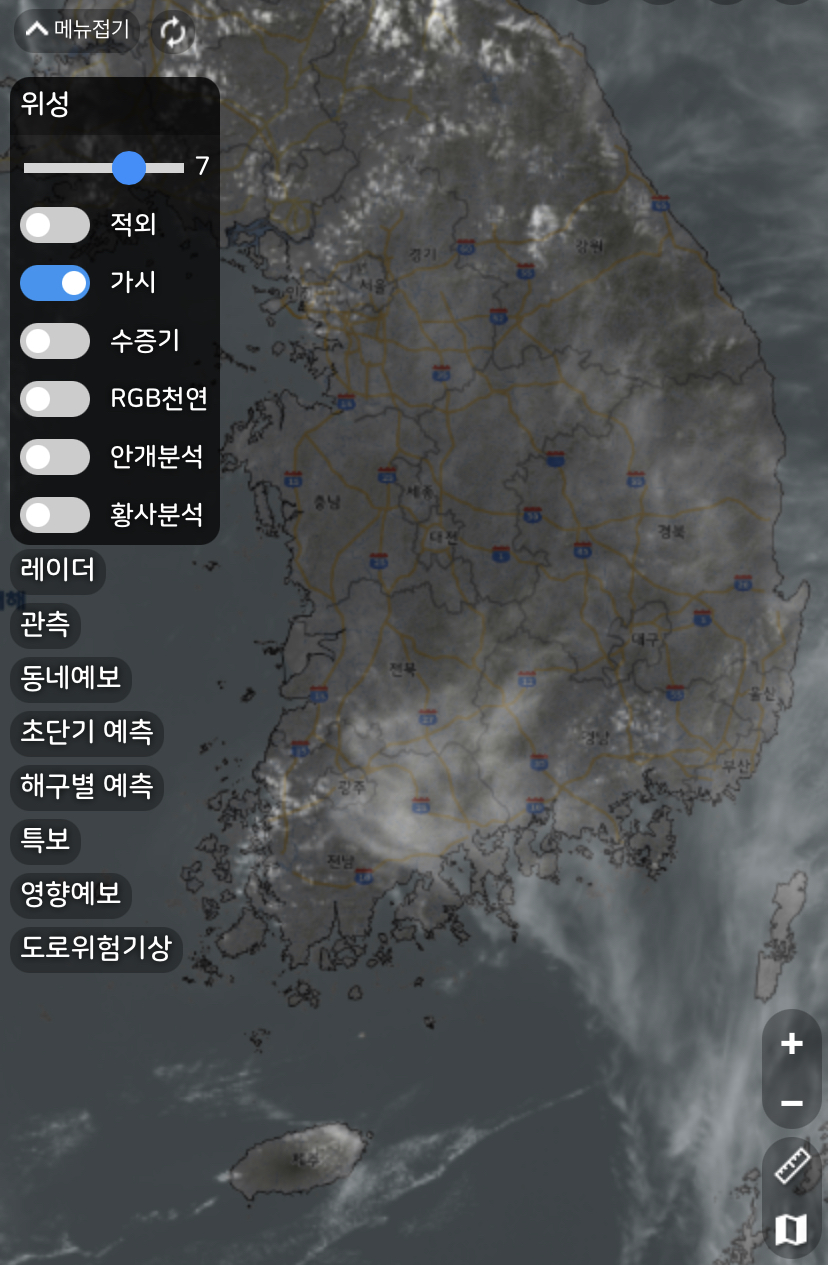Enable the RGB천연 layer
This screenshot has height=1265, width=828.
tap(55, 399)
